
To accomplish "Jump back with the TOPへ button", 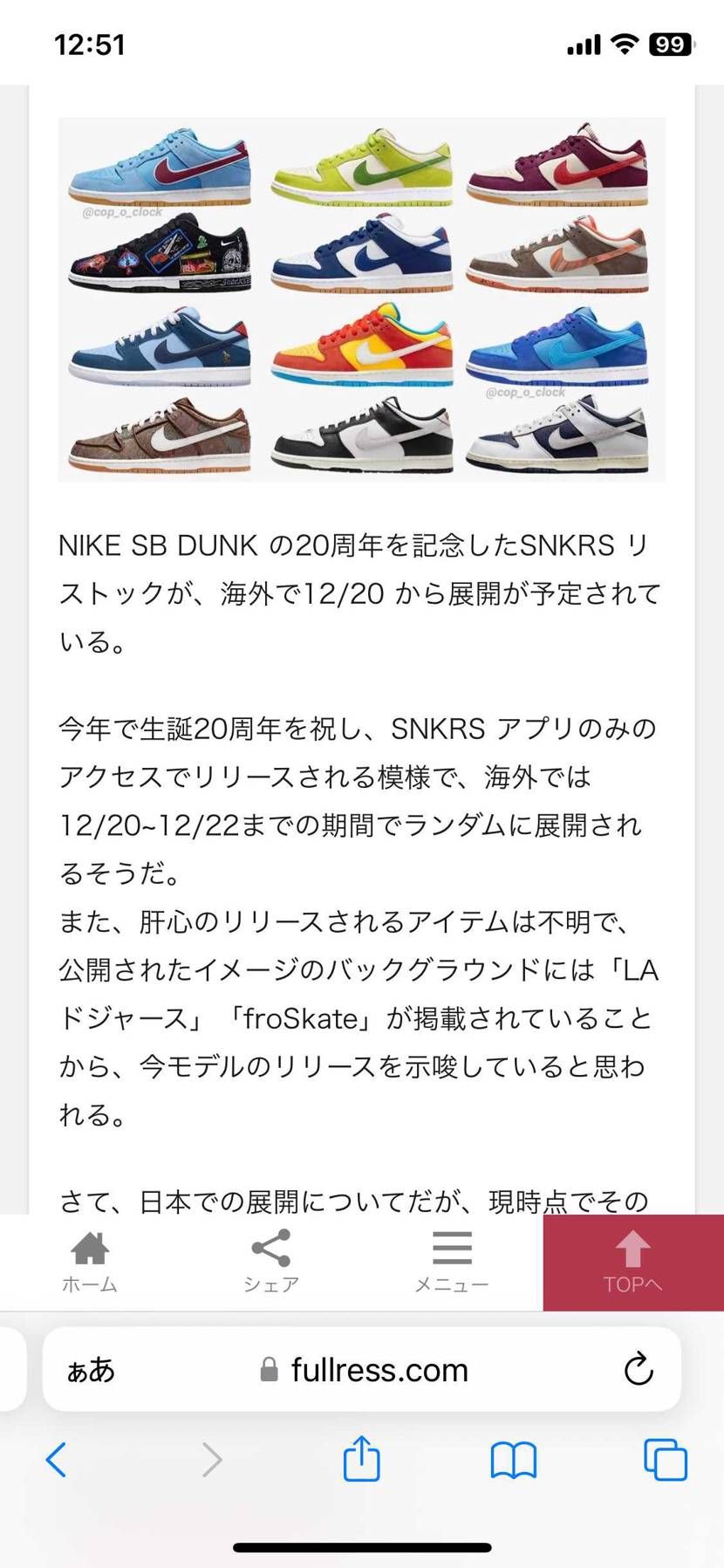I will 633,1262.
